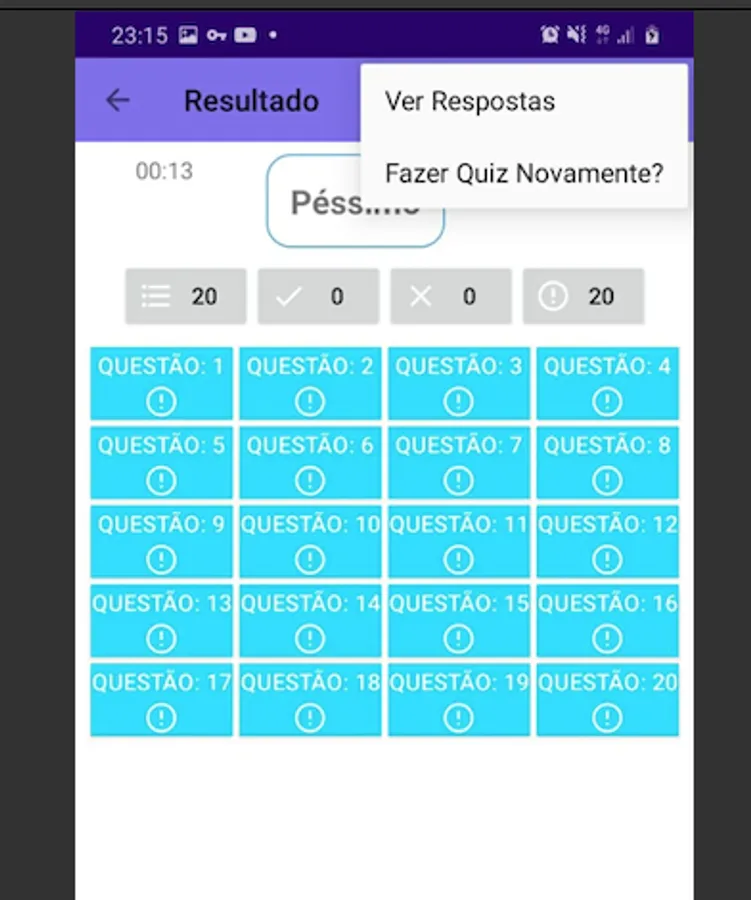Open Questão 19 tile

(458, 699)
